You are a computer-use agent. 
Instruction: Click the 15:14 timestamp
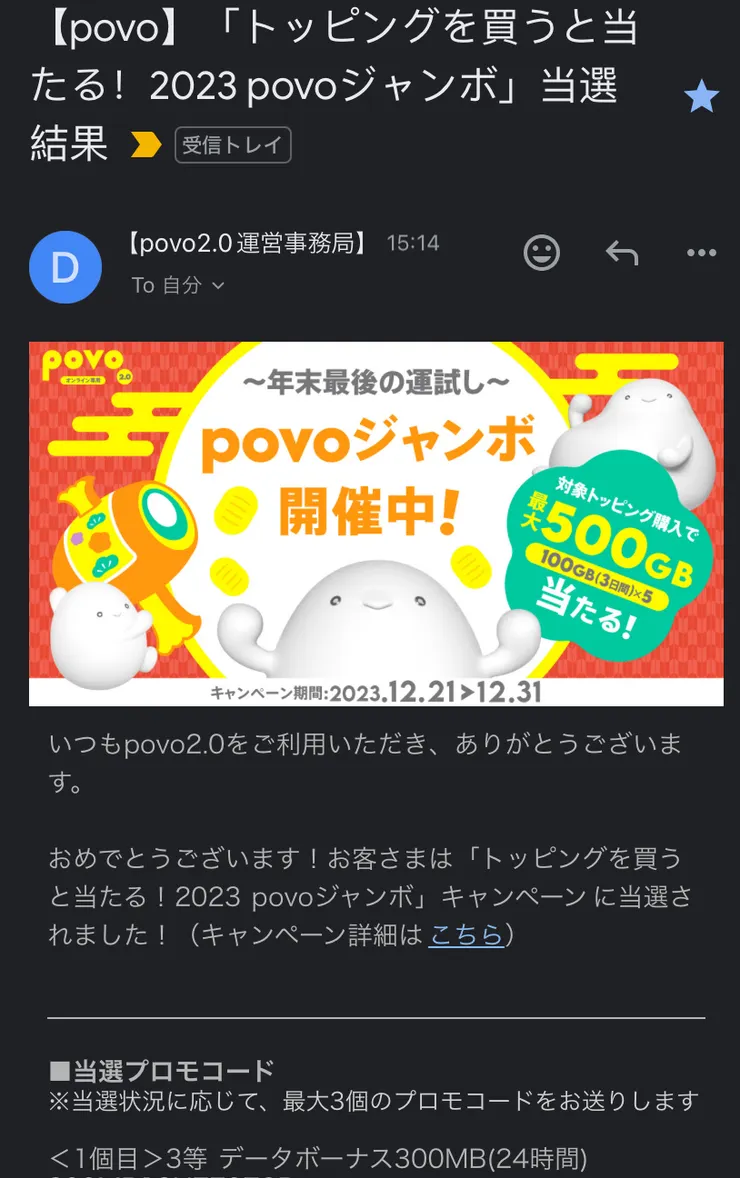(411, 242)
